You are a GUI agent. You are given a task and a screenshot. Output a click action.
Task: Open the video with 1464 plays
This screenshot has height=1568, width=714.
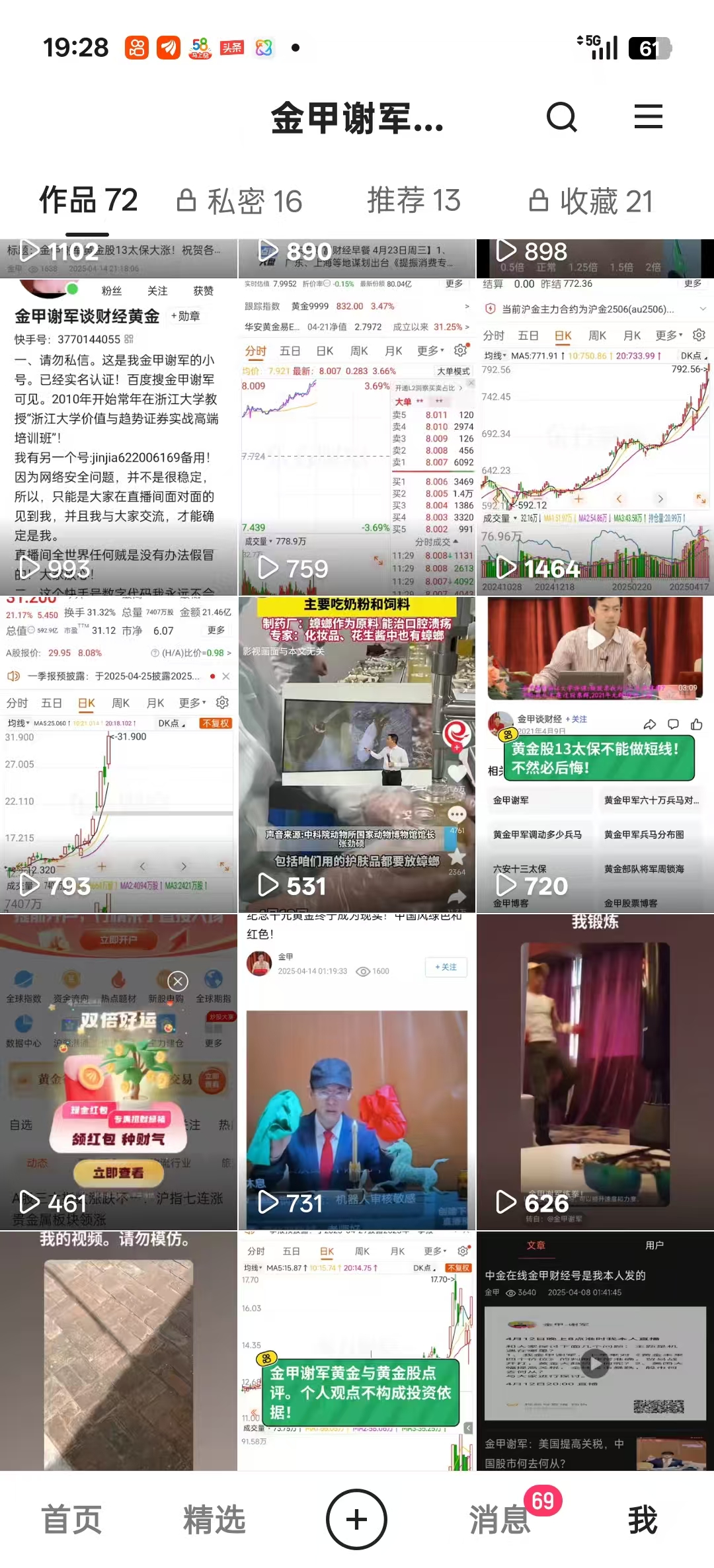coord(595,436)
